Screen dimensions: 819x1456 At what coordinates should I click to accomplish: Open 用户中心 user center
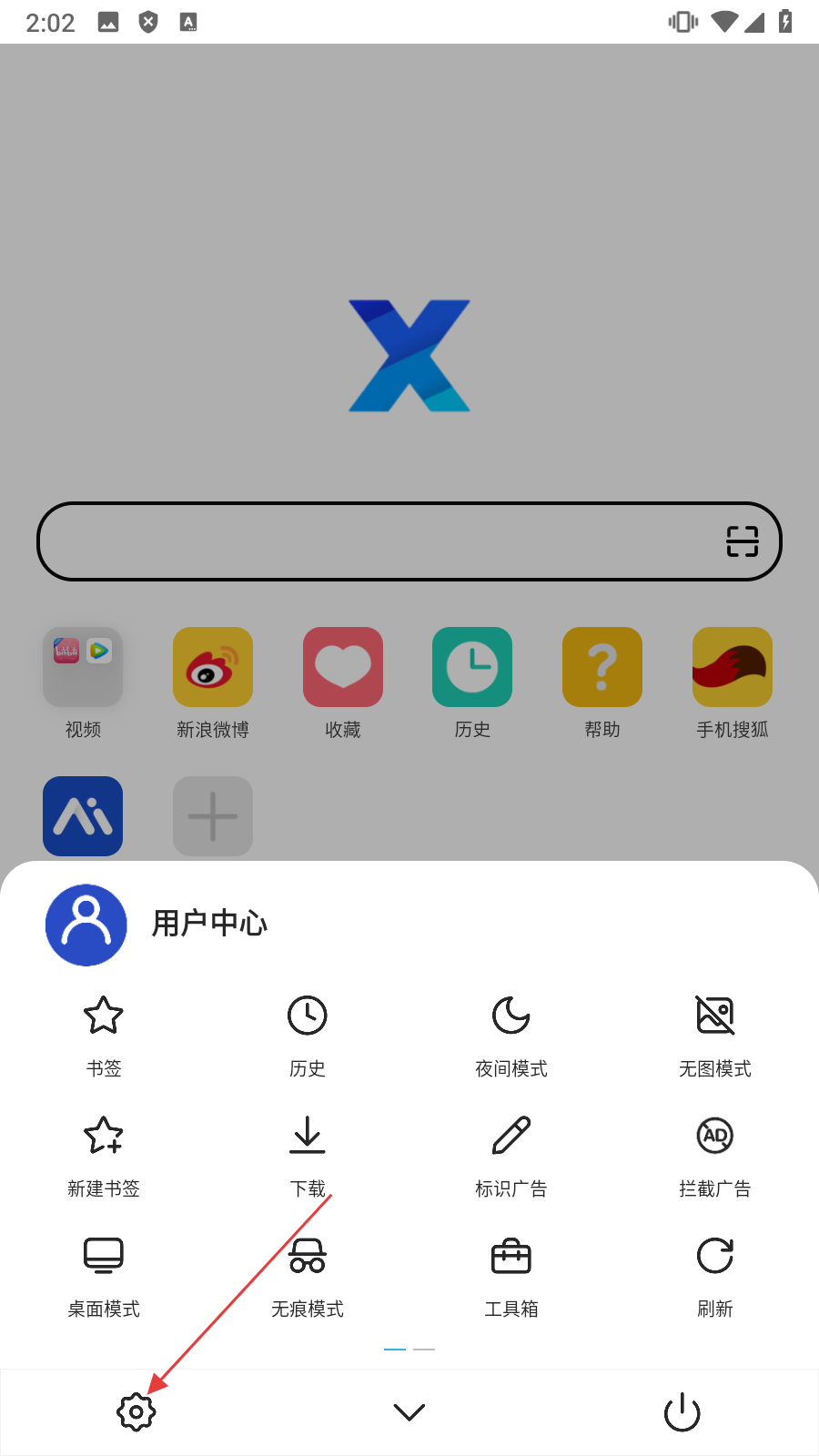click(x=157, y=925)
